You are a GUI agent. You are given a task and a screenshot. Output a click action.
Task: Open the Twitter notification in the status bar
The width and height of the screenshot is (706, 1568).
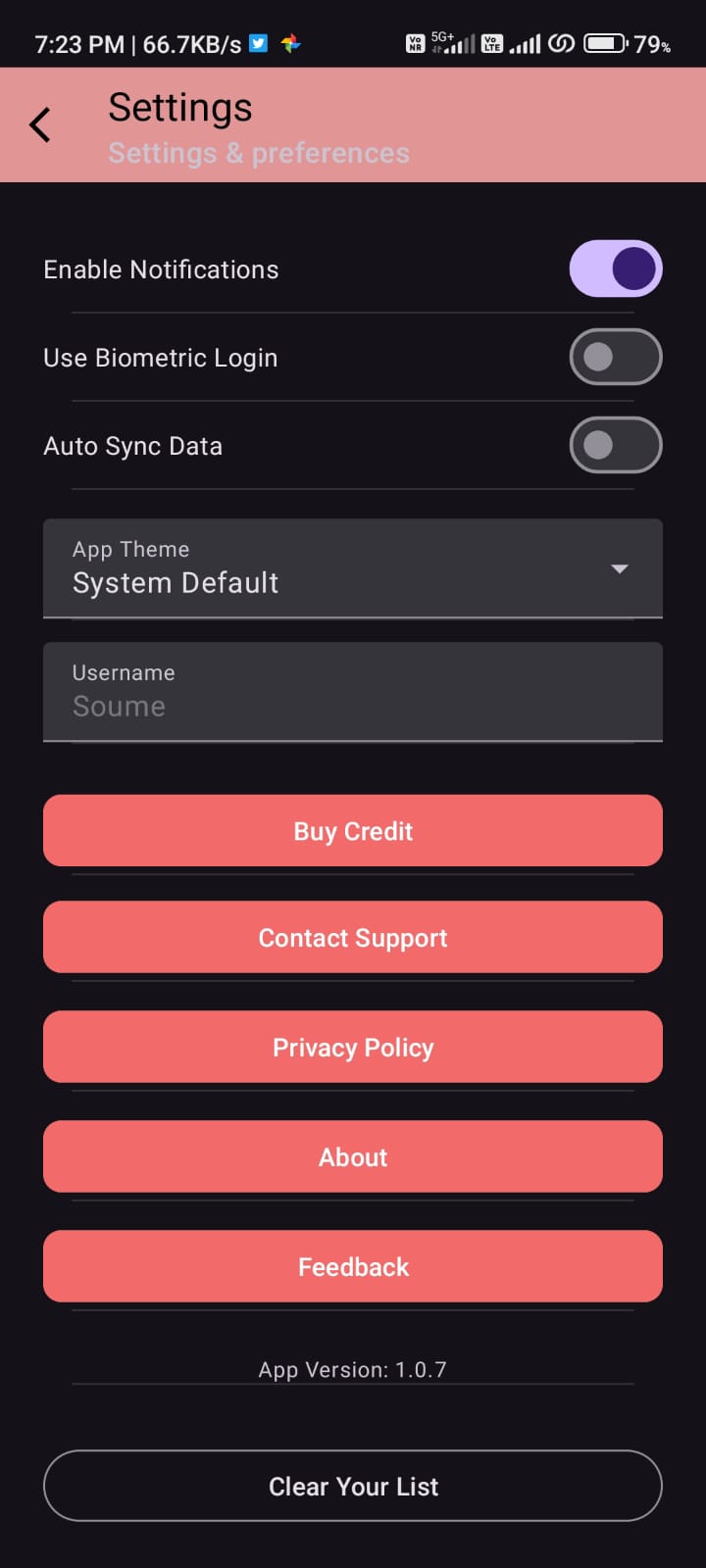pyautogui.click(x=257, y=43)
